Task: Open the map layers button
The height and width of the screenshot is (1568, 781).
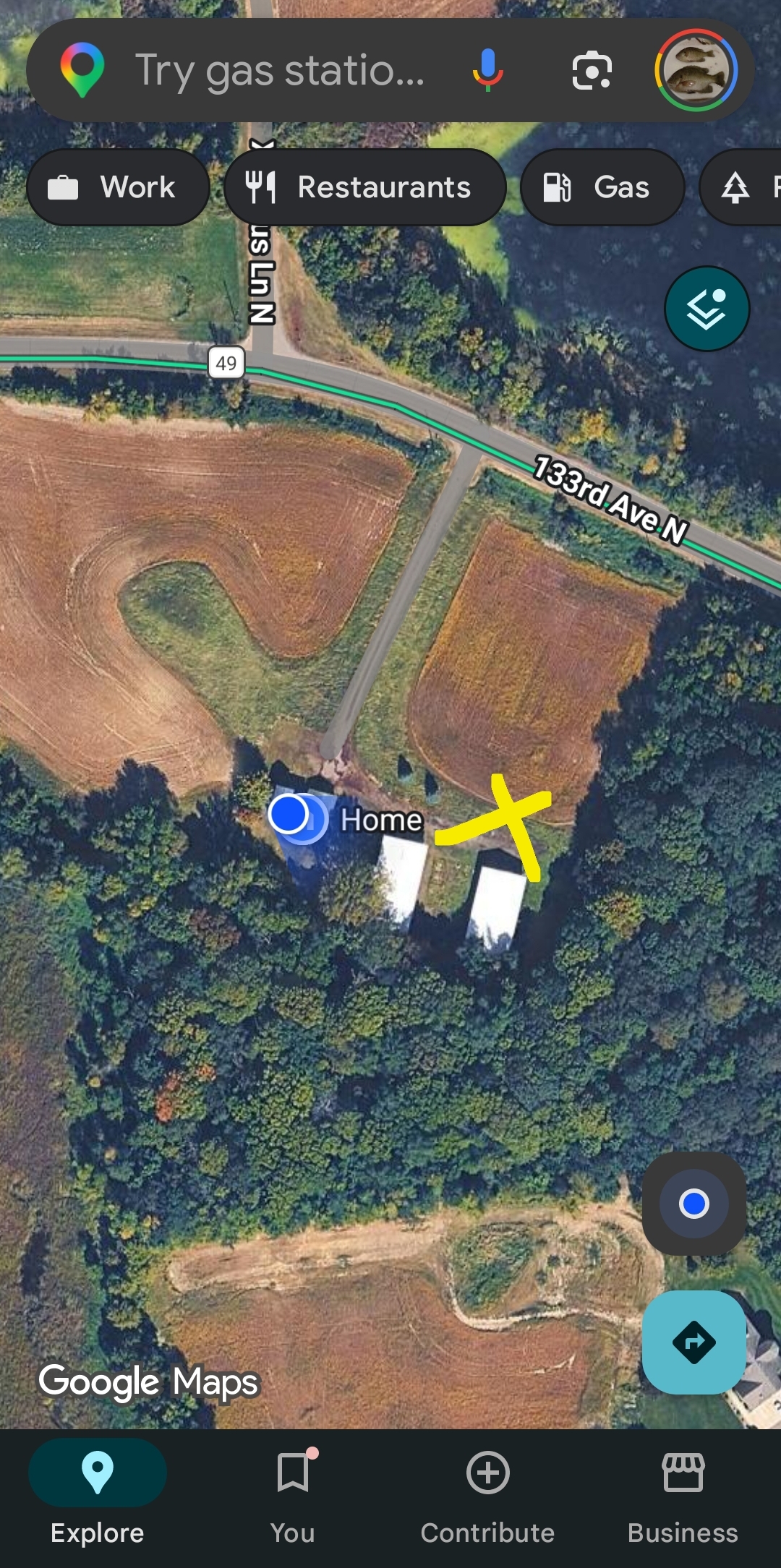Action: click(x=707, y=309)
